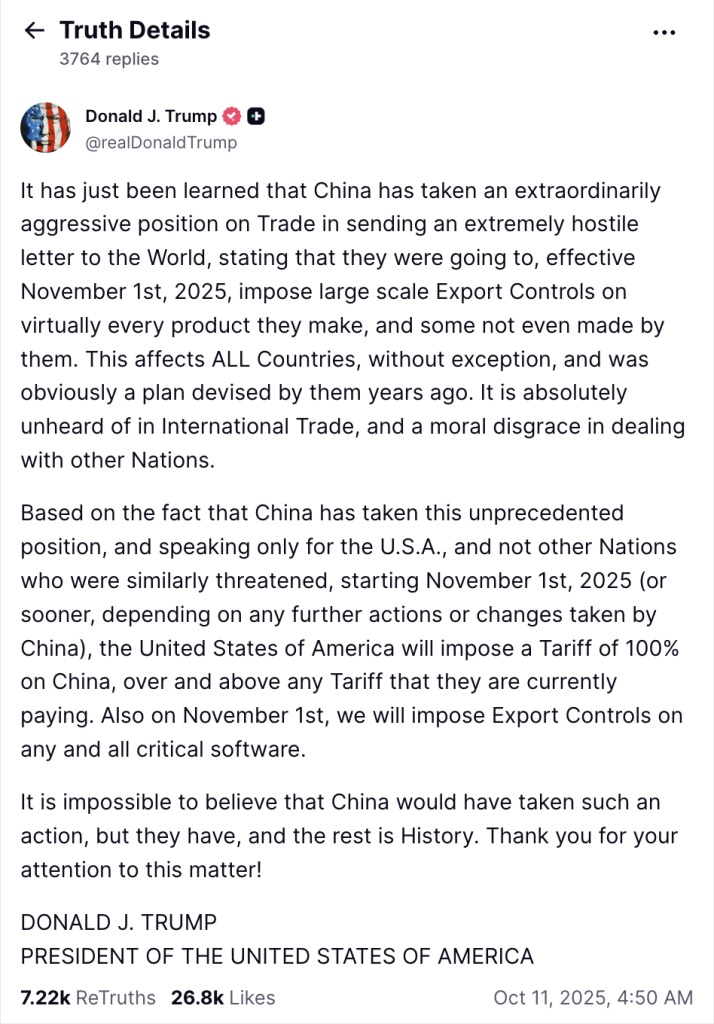The width and height of the screenshot is (714, 1024).
Task: View the 7.22k ReTruths list
Action: click(88, 998)
